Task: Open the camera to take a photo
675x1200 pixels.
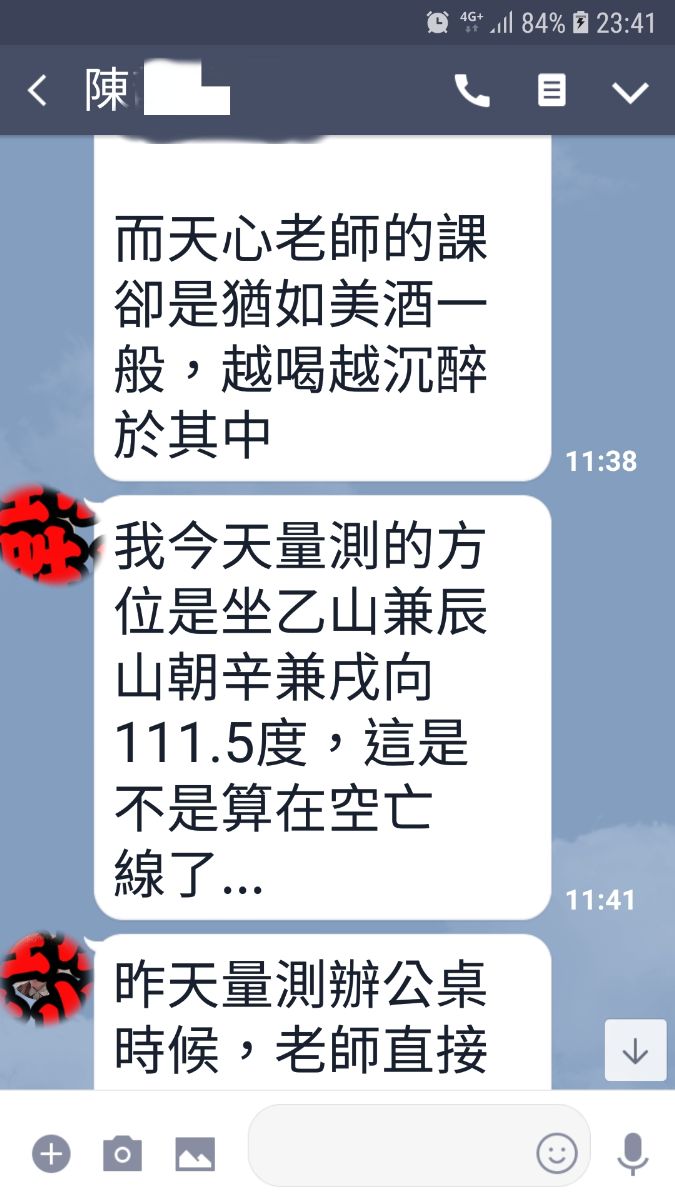Action: tap(122, 1154)
